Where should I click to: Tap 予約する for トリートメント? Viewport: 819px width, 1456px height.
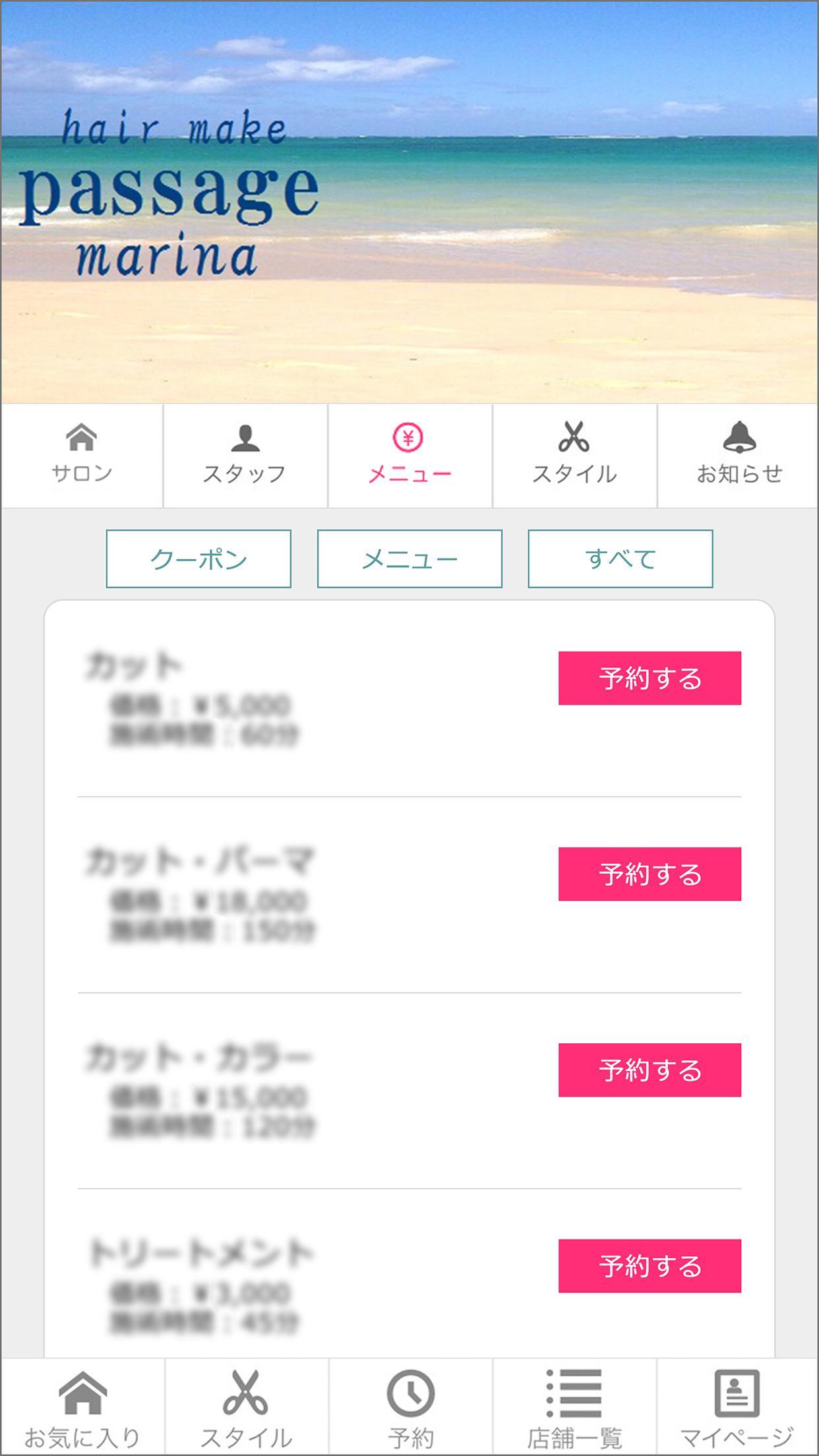[x=650, y=1265]
